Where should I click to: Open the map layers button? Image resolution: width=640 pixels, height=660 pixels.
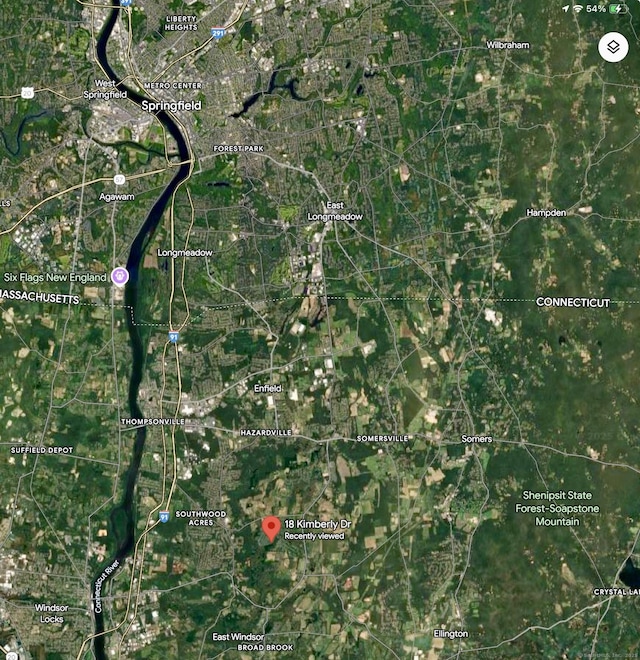(612, 47)
